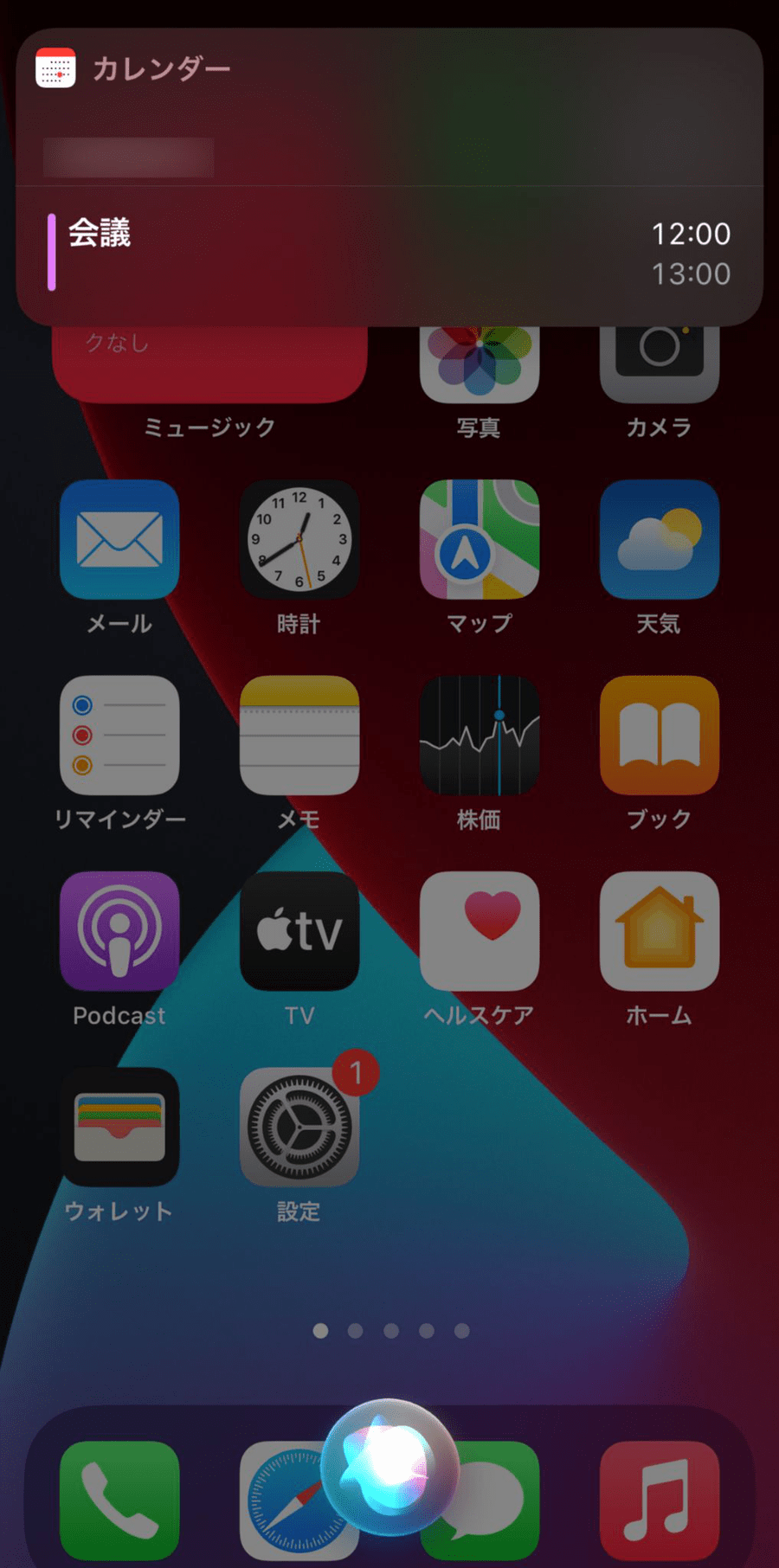Open マップ maps app
779x1568 pixels.
tap(480, 539)
